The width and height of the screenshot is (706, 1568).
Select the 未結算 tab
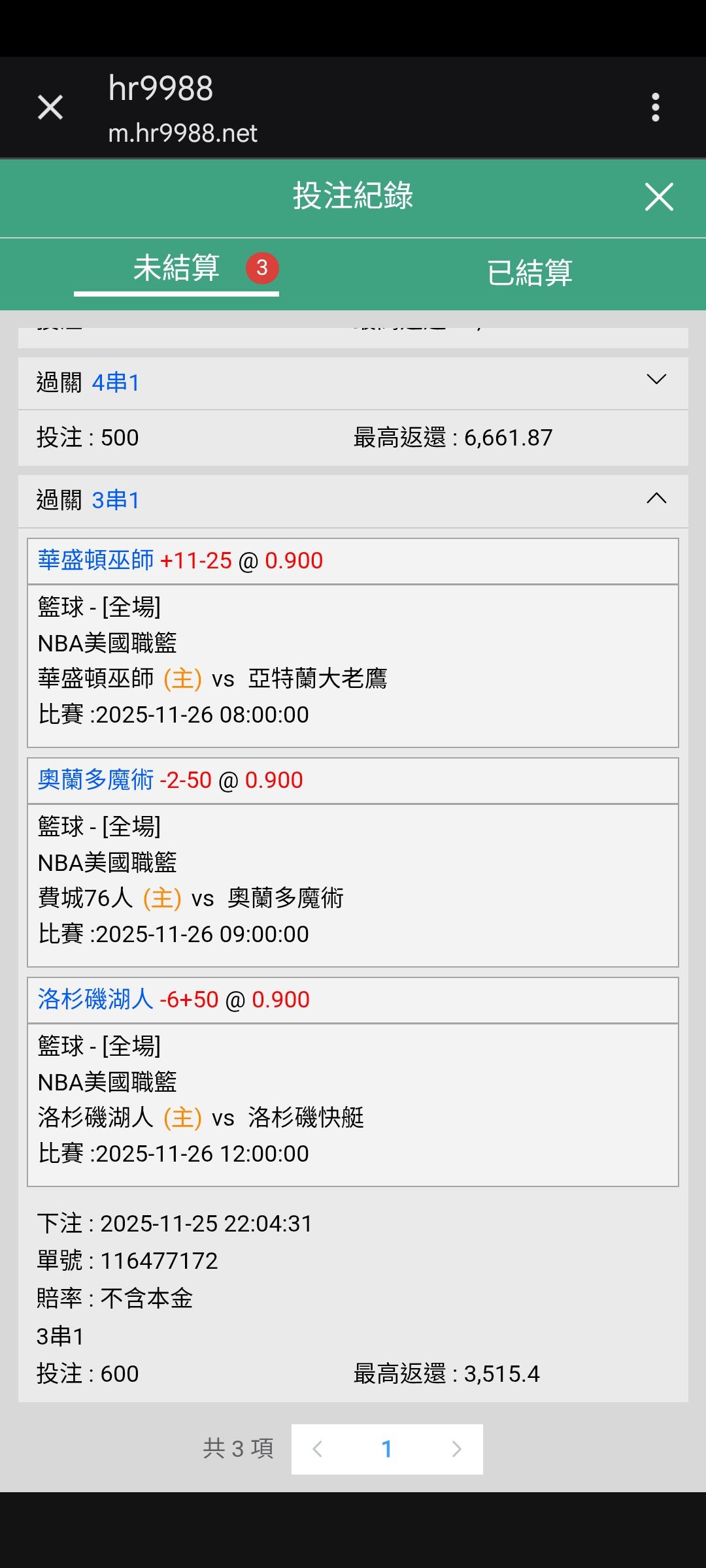tap(176, 269)
